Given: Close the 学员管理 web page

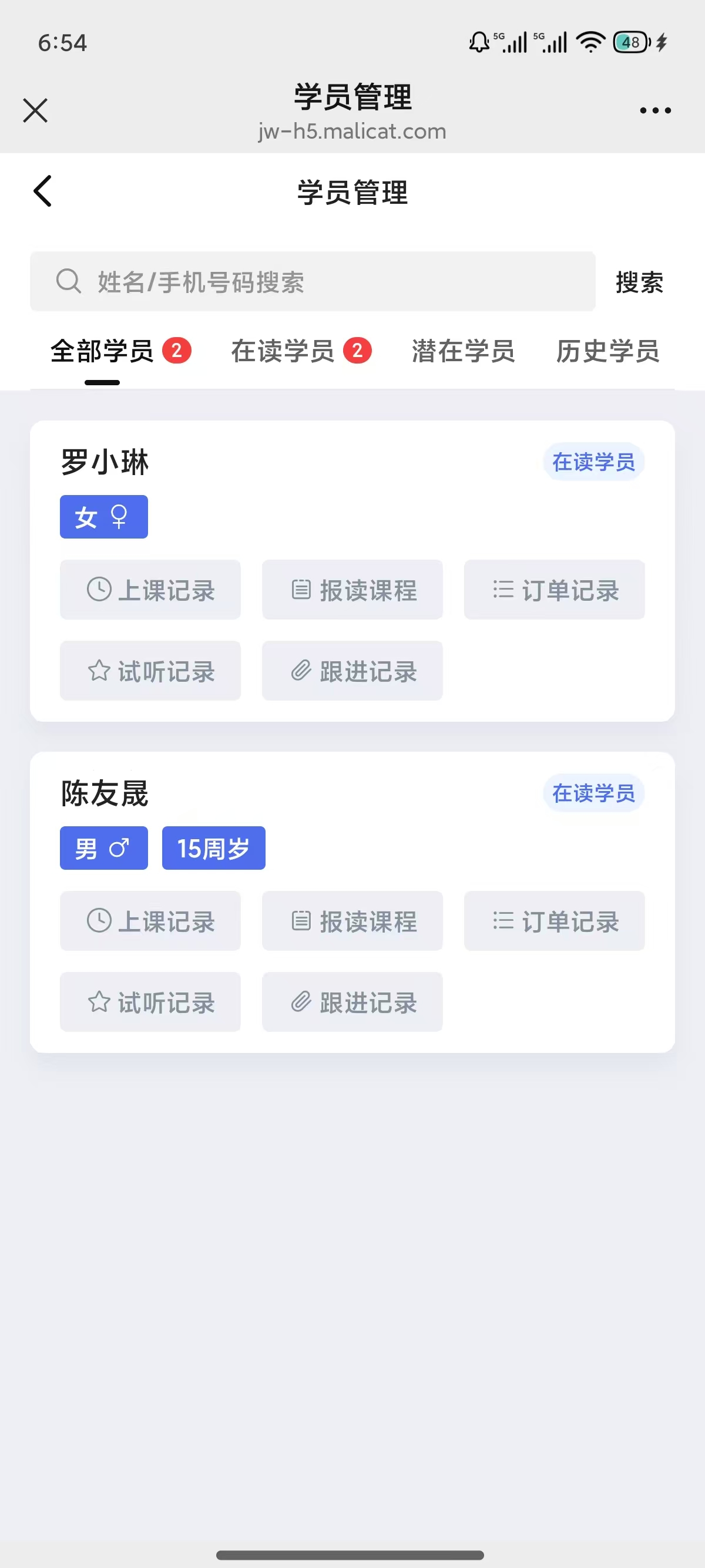Looking at the screenshot, I should (x=35, y=111).
